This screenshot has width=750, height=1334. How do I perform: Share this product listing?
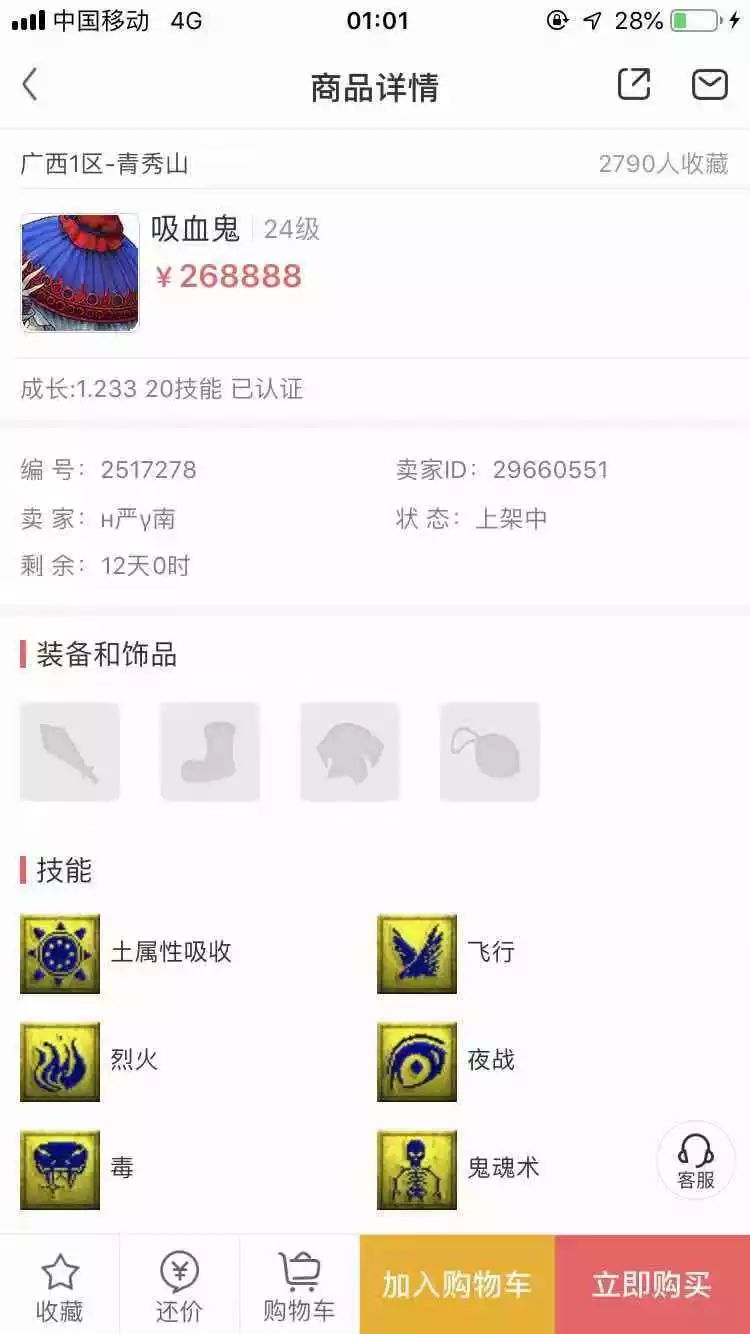point(634,85)
